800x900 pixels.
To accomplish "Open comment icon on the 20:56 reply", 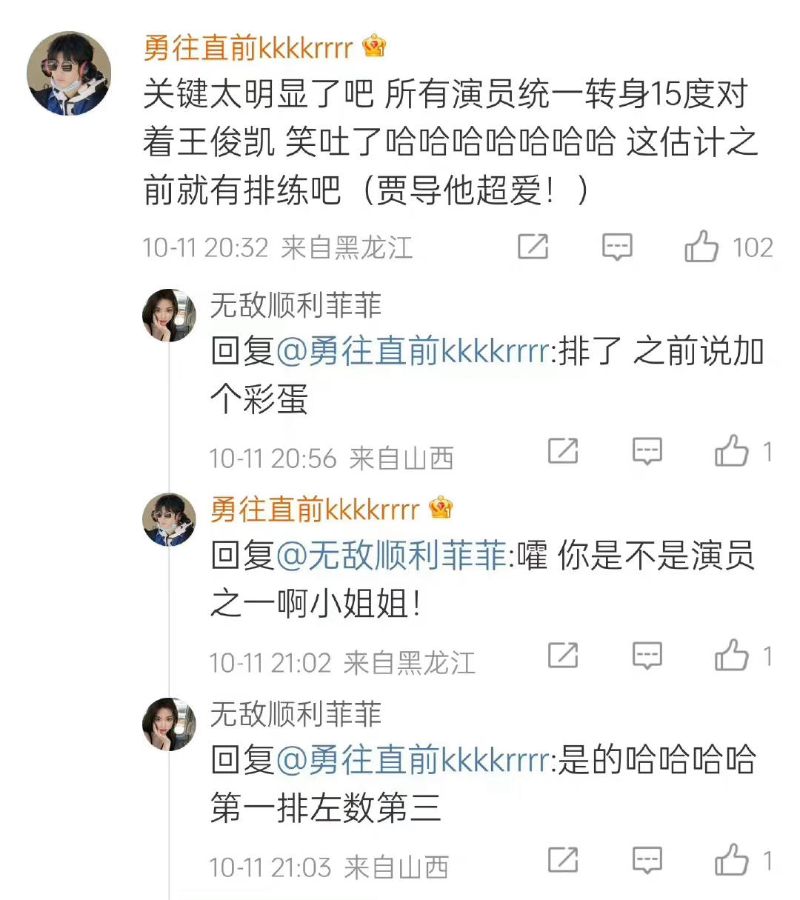I will pos(648,452).
